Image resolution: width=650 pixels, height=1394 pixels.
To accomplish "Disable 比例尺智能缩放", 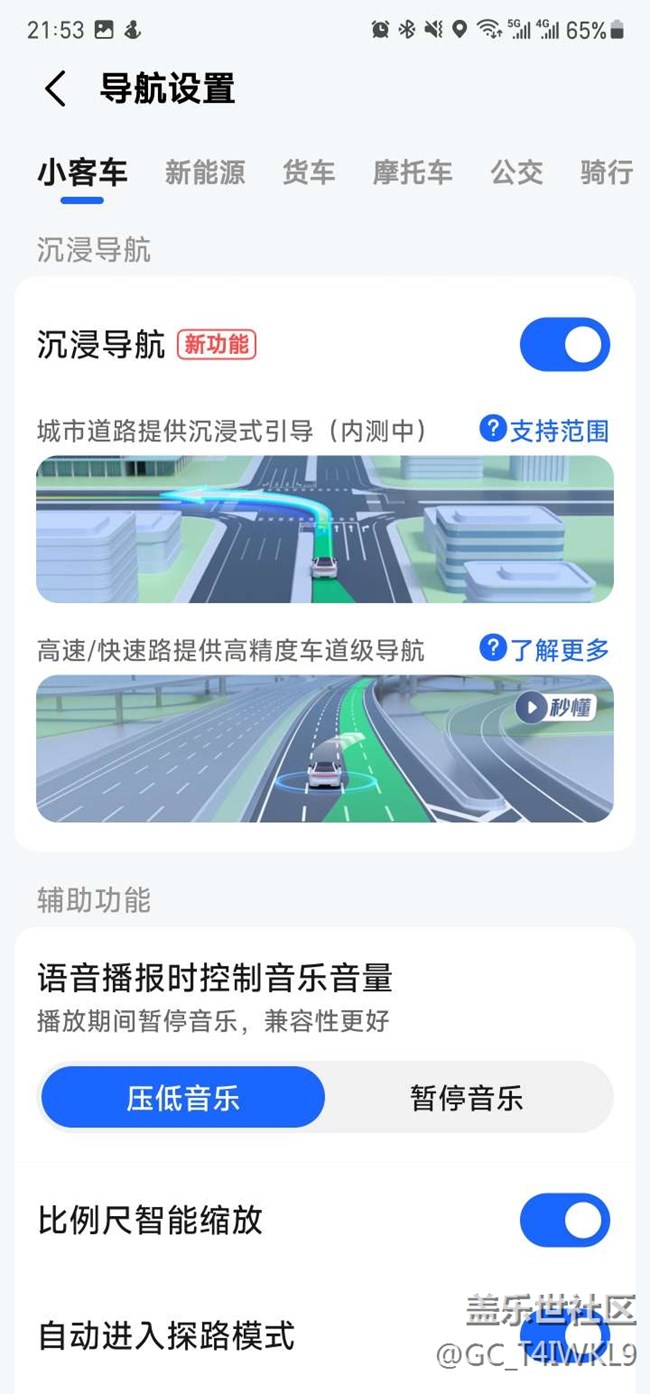I will coord(564,1220).
